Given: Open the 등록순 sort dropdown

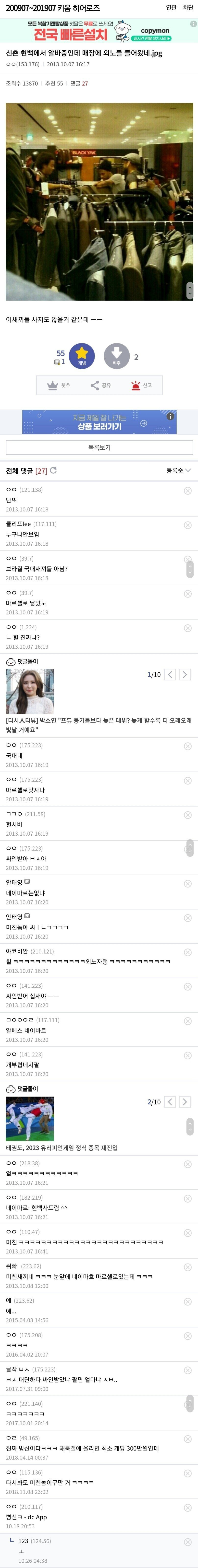Looking at the screenshot, I should (178, 470).
